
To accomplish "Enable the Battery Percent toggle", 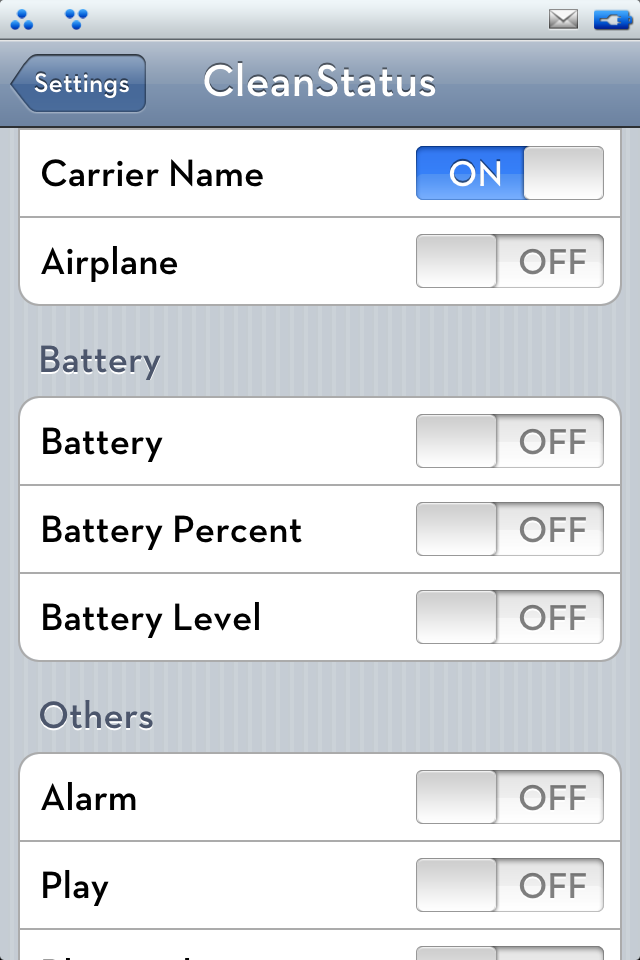I will coord(509,530).
